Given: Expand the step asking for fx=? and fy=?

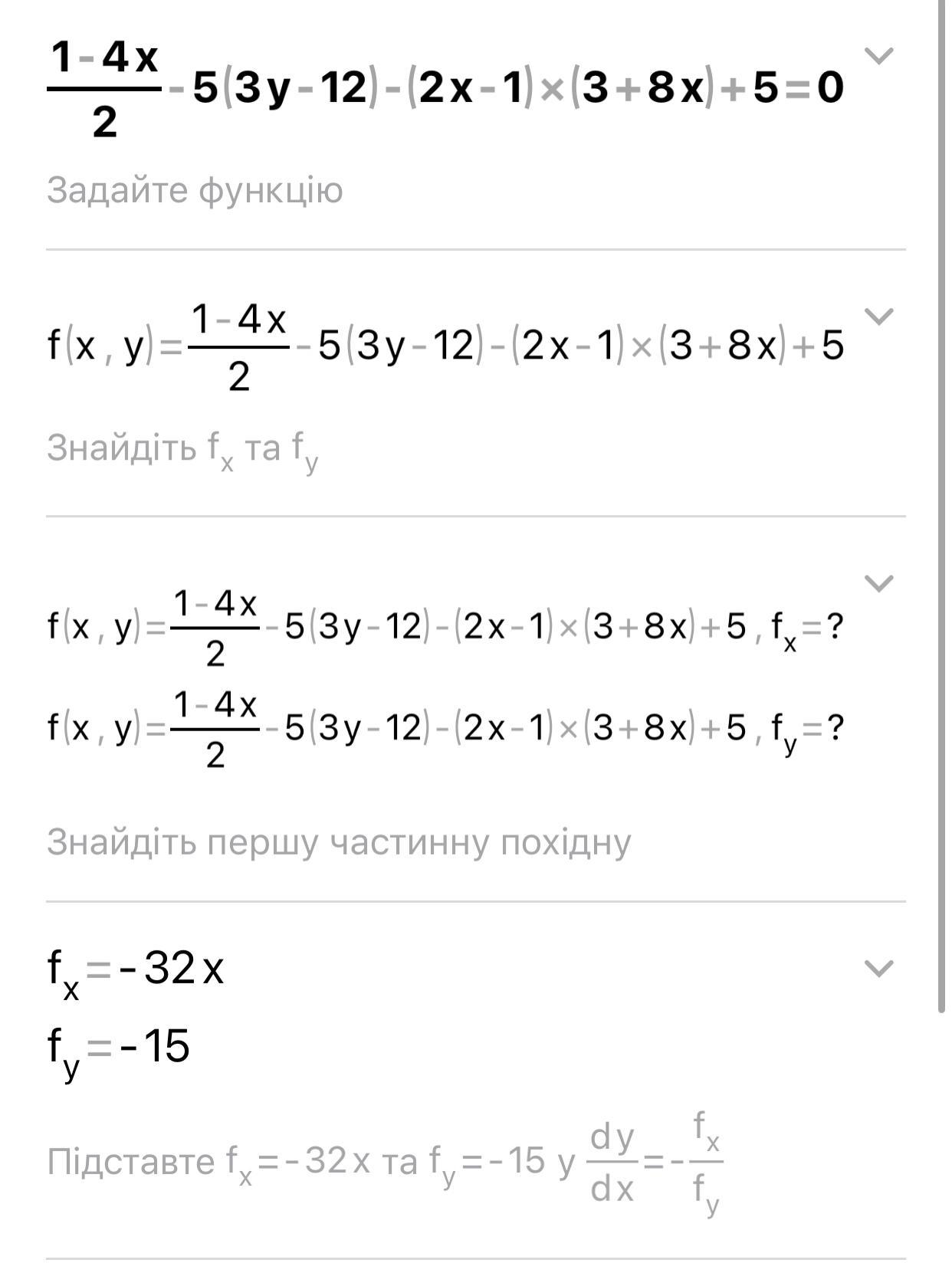Looking at the screenshot, I should pos(878,582).
